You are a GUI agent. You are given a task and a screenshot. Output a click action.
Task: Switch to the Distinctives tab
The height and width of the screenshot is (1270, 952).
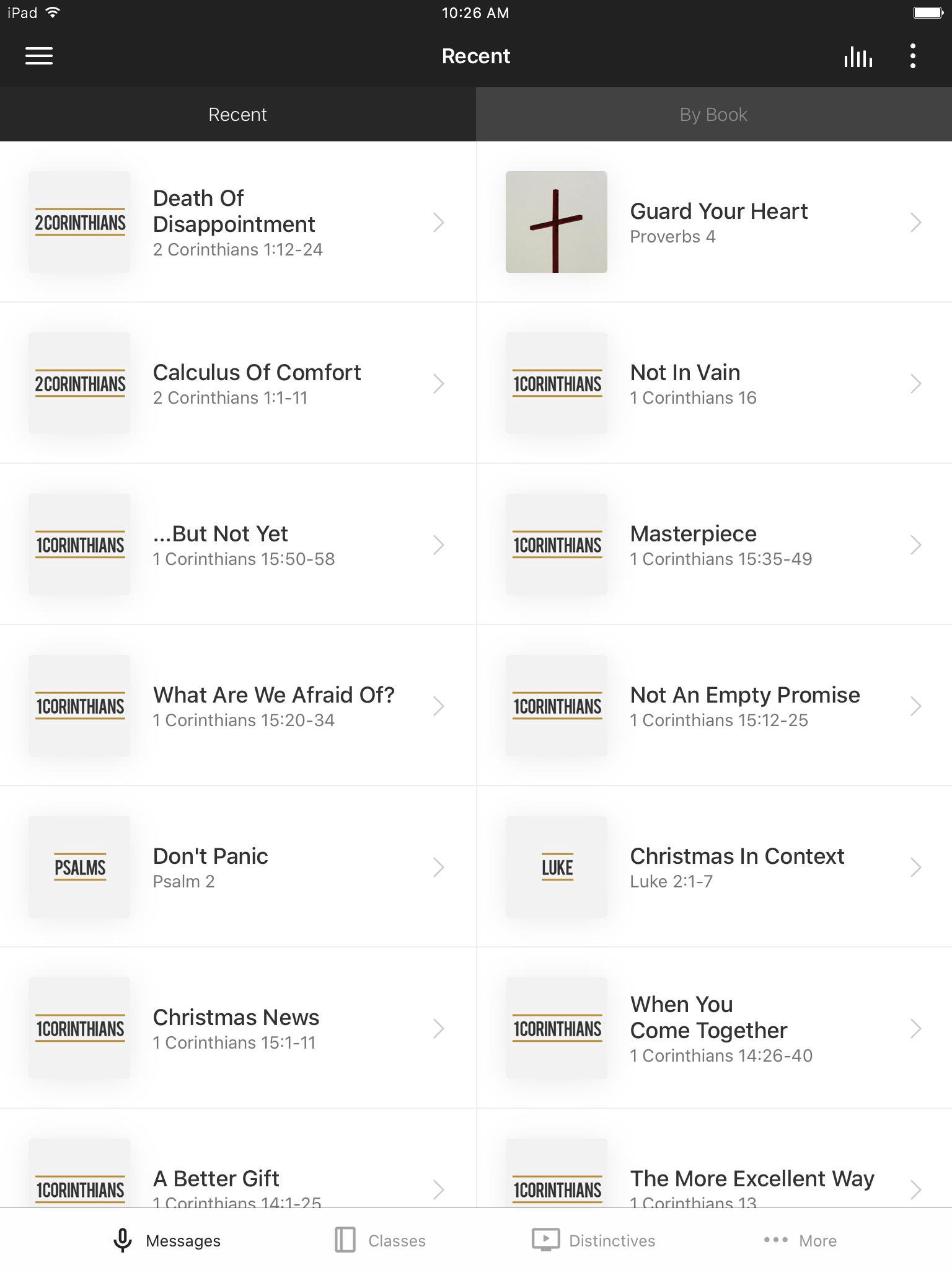click(594, 1240)
